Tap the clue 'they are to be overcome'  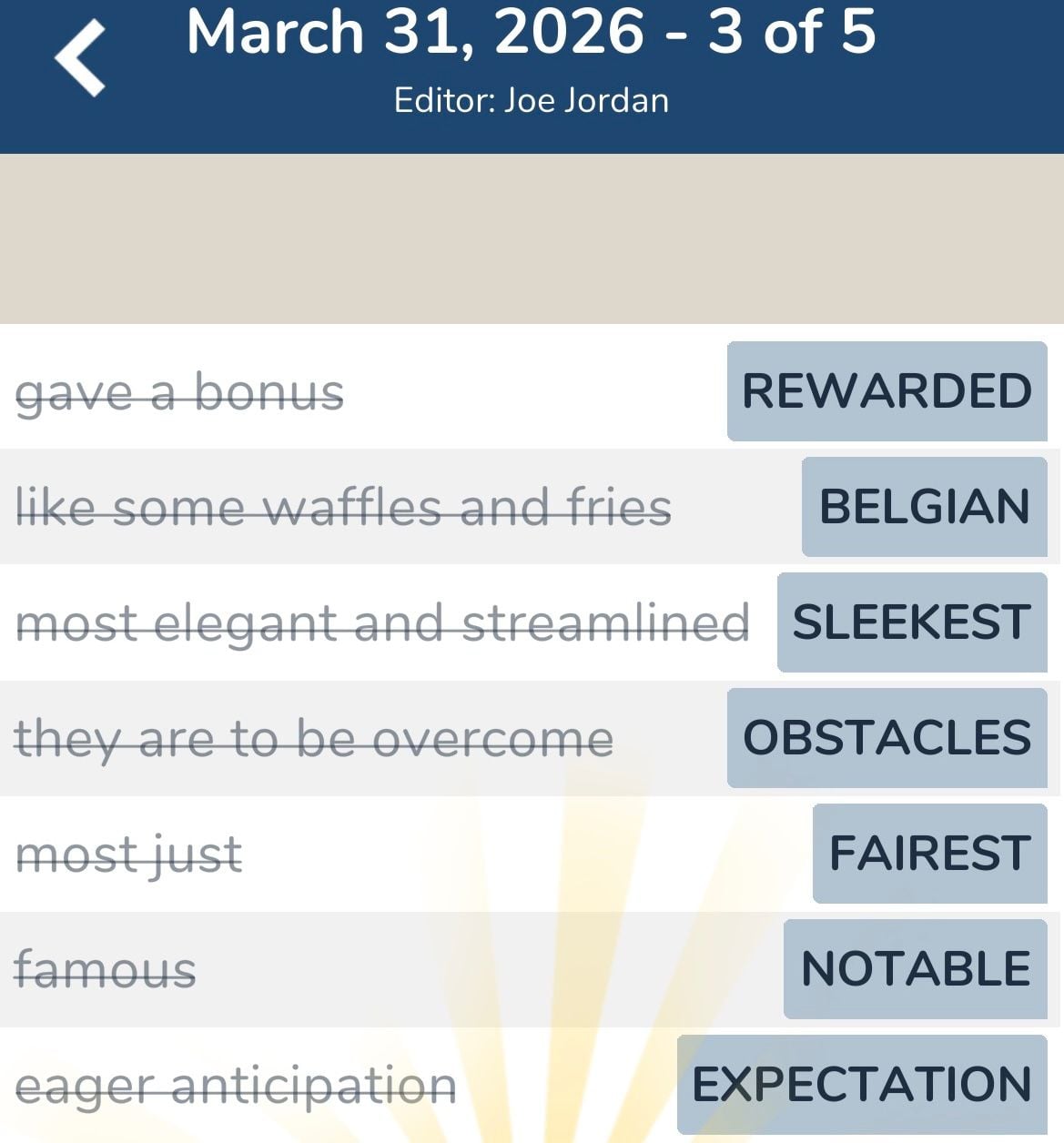[x=315, y=739]
